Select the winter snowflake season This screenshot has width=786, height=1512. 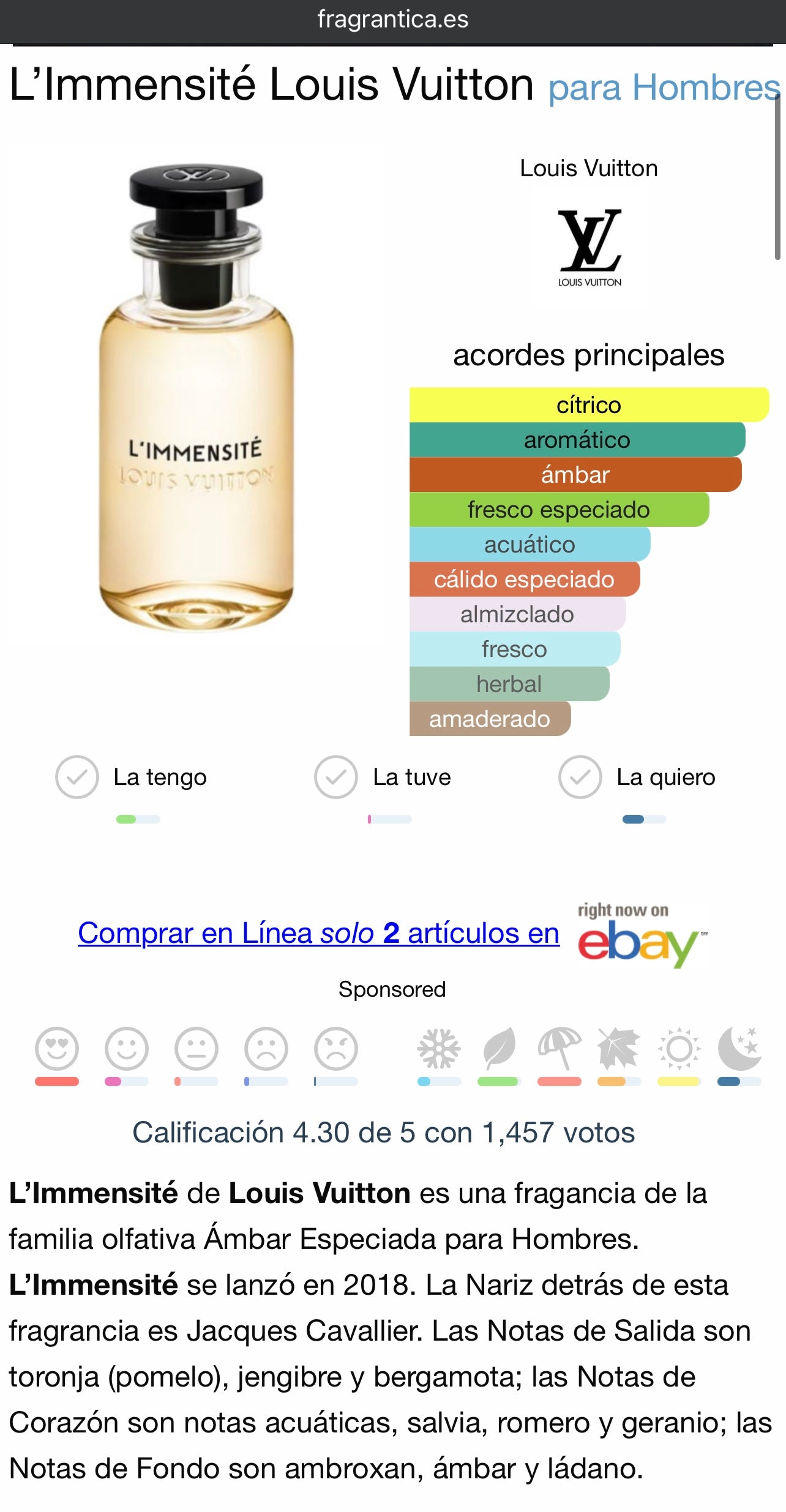(x=439, y=1049)
